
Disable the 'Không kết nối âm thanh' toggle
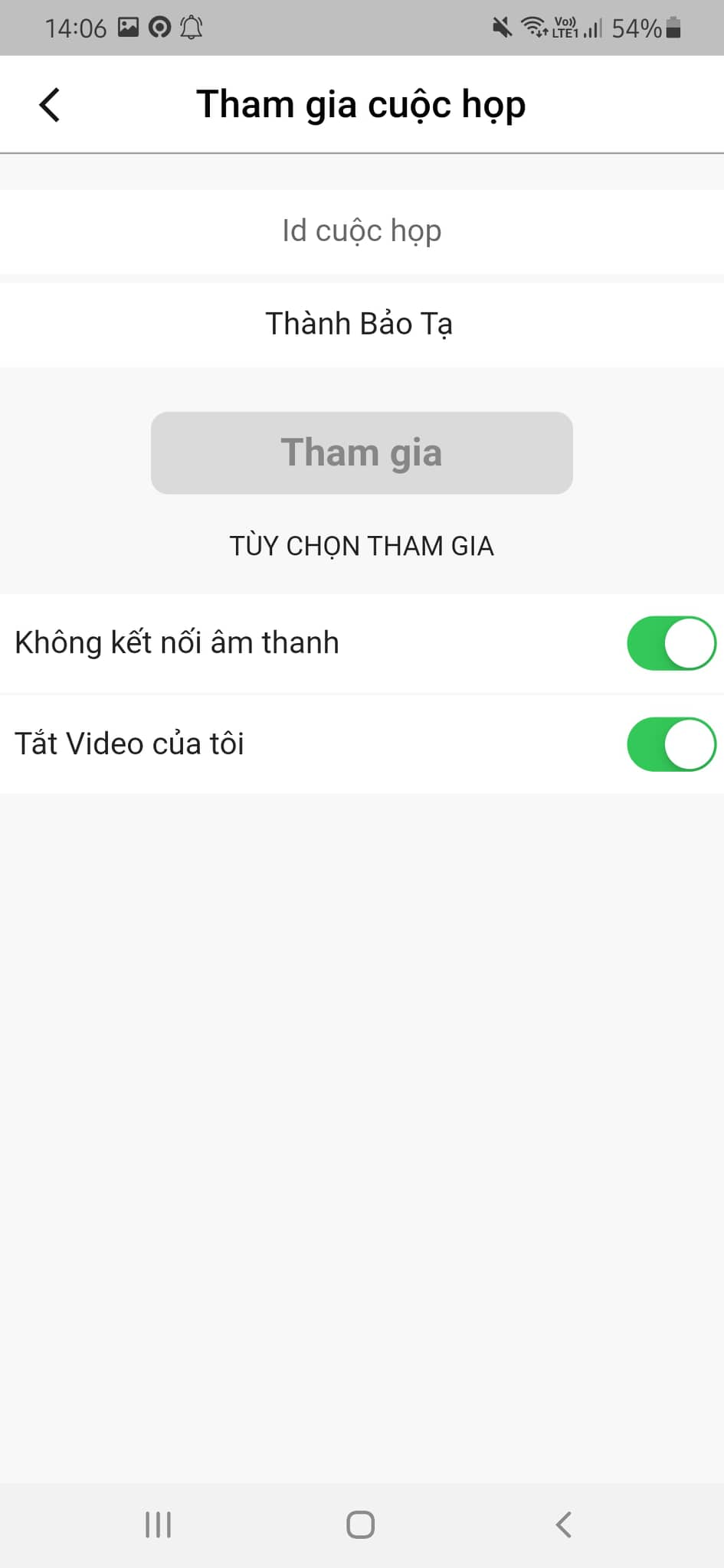(671, 643)
